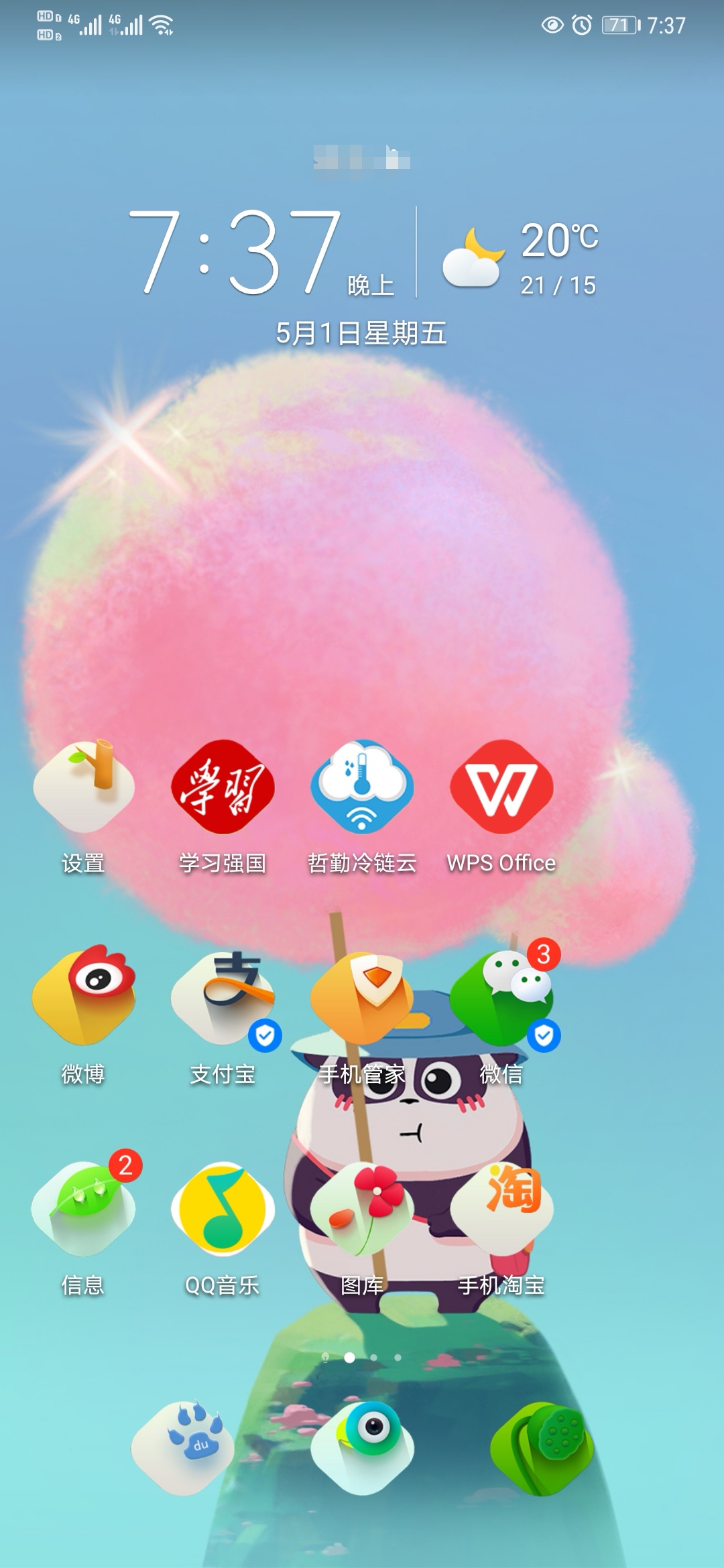The width and height of the screenshot is (724, 1568).
Task: Open the camera app in dock
Action: 362,1447
